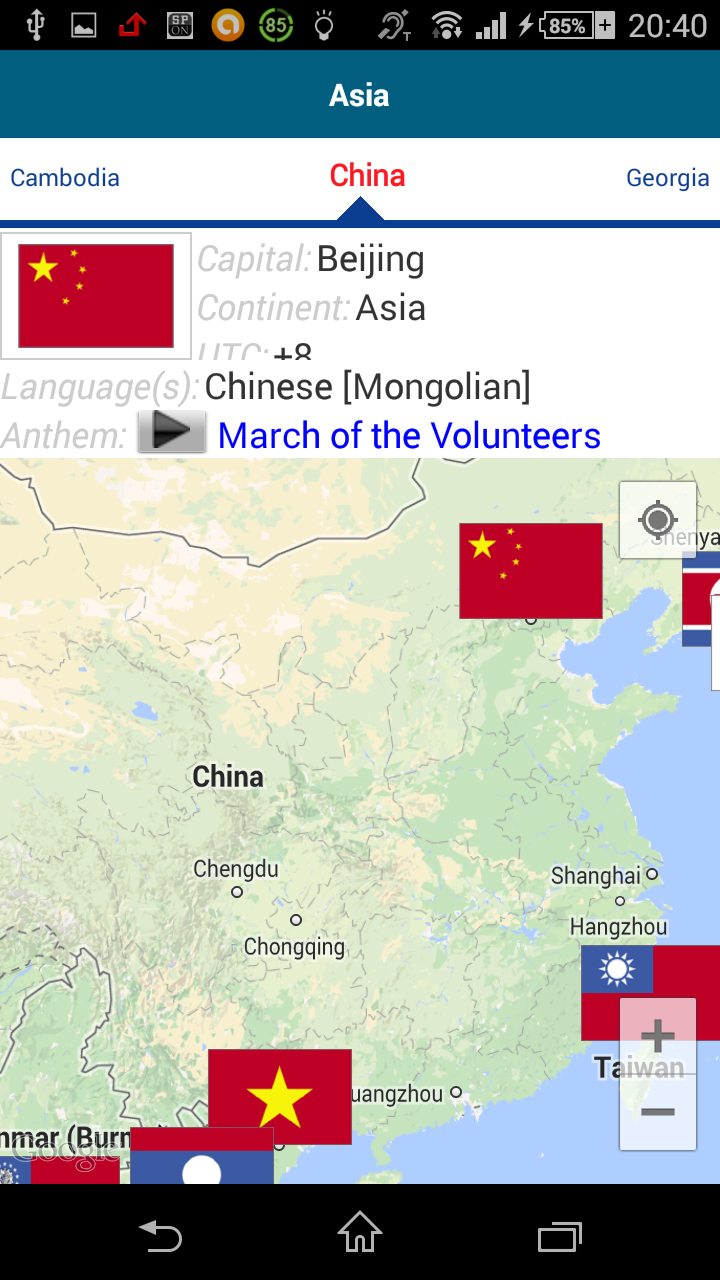
Task: Zoom in on the map
Action: 657,1037
